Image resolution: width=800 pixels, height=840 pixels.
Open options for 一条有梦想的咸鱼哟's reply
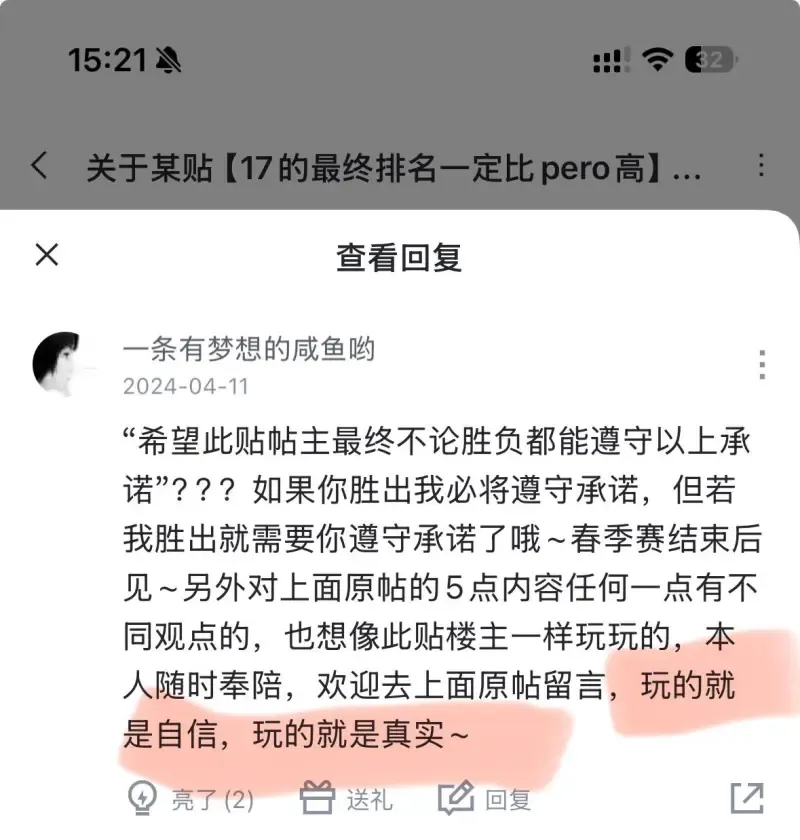coord(762,365)
